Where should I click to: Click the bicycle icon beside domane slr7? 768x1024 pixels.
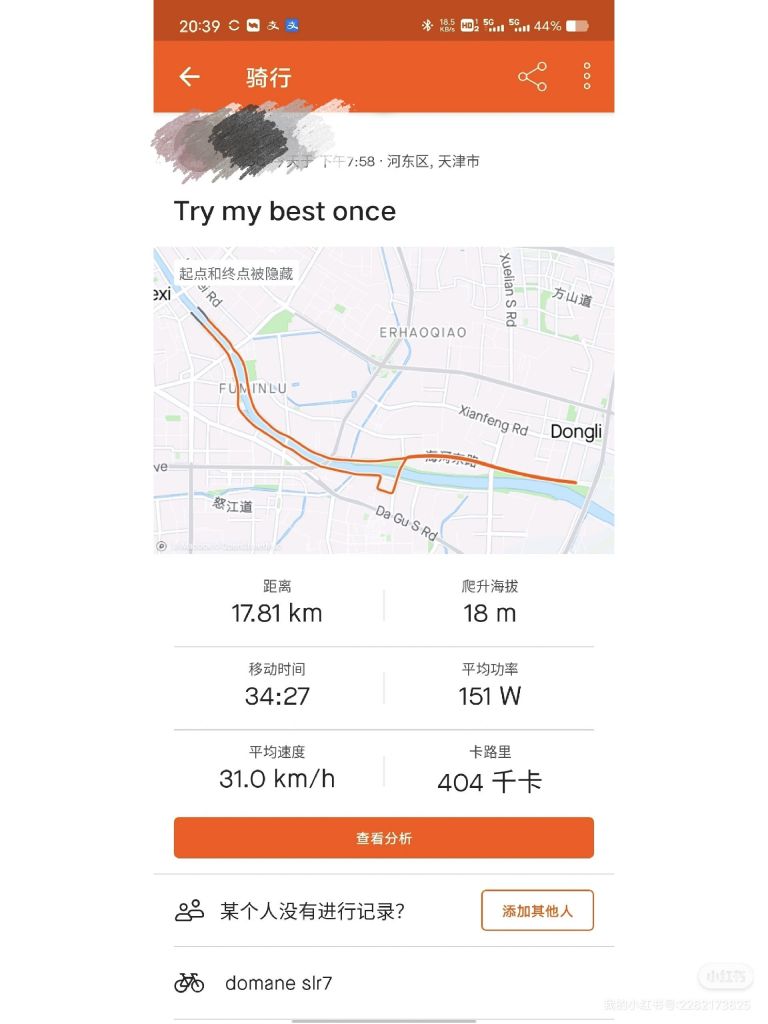189,983
